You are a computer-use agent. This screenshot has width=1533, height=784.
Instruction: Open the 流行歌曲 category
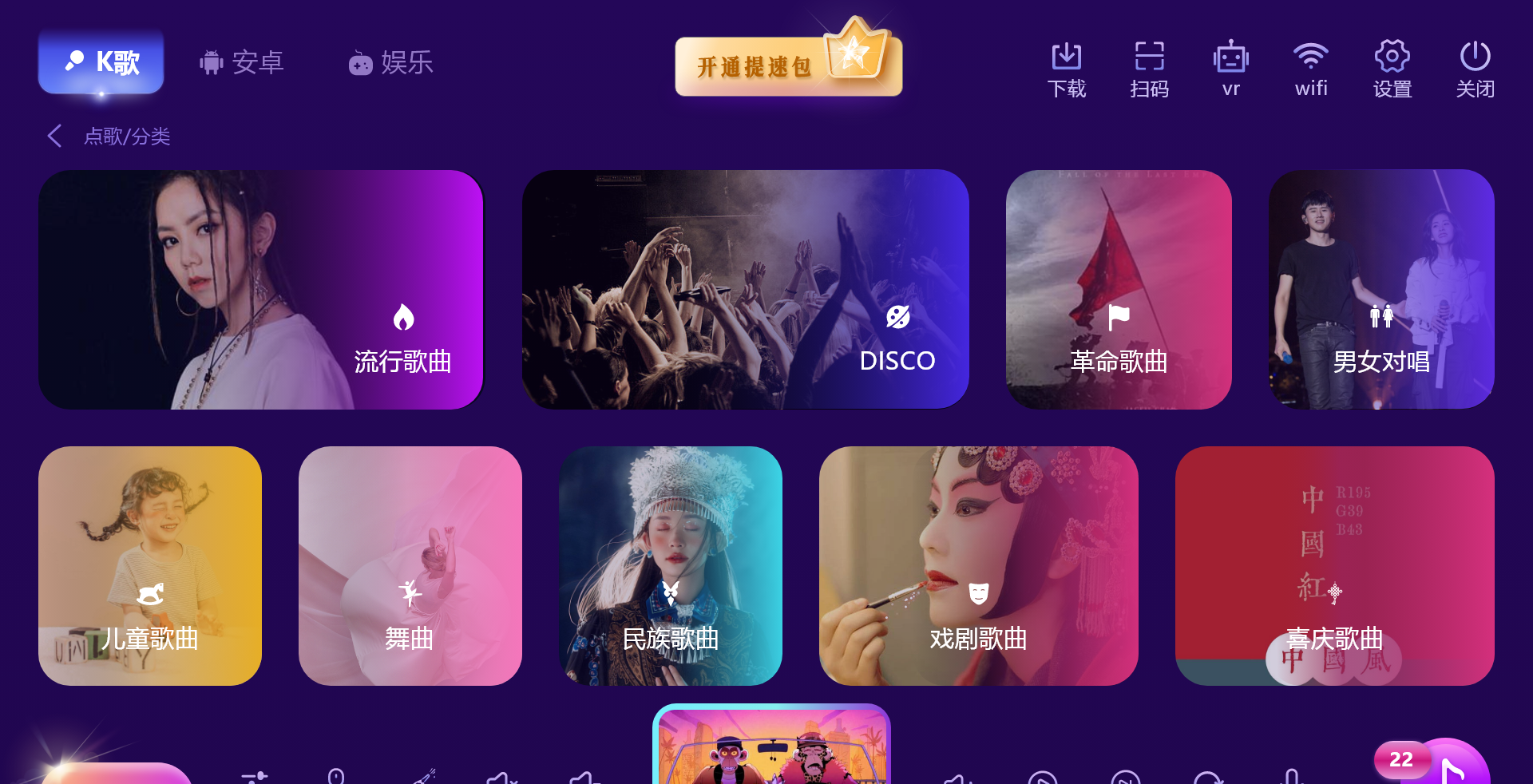pyautogui.click(x=261, y=290)
